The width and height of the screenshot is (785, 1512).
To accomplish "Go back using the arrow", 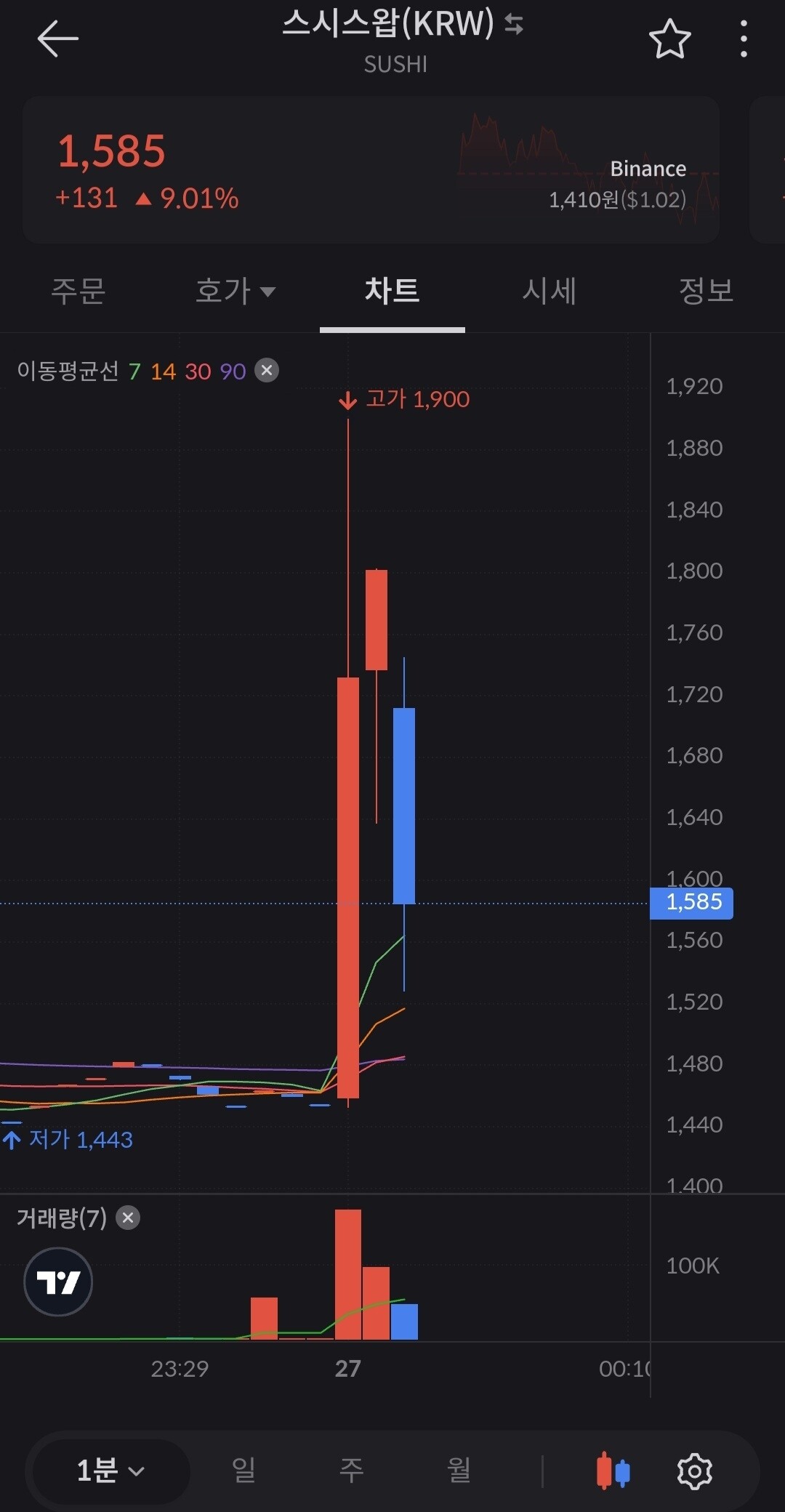I will coord(57,39).
